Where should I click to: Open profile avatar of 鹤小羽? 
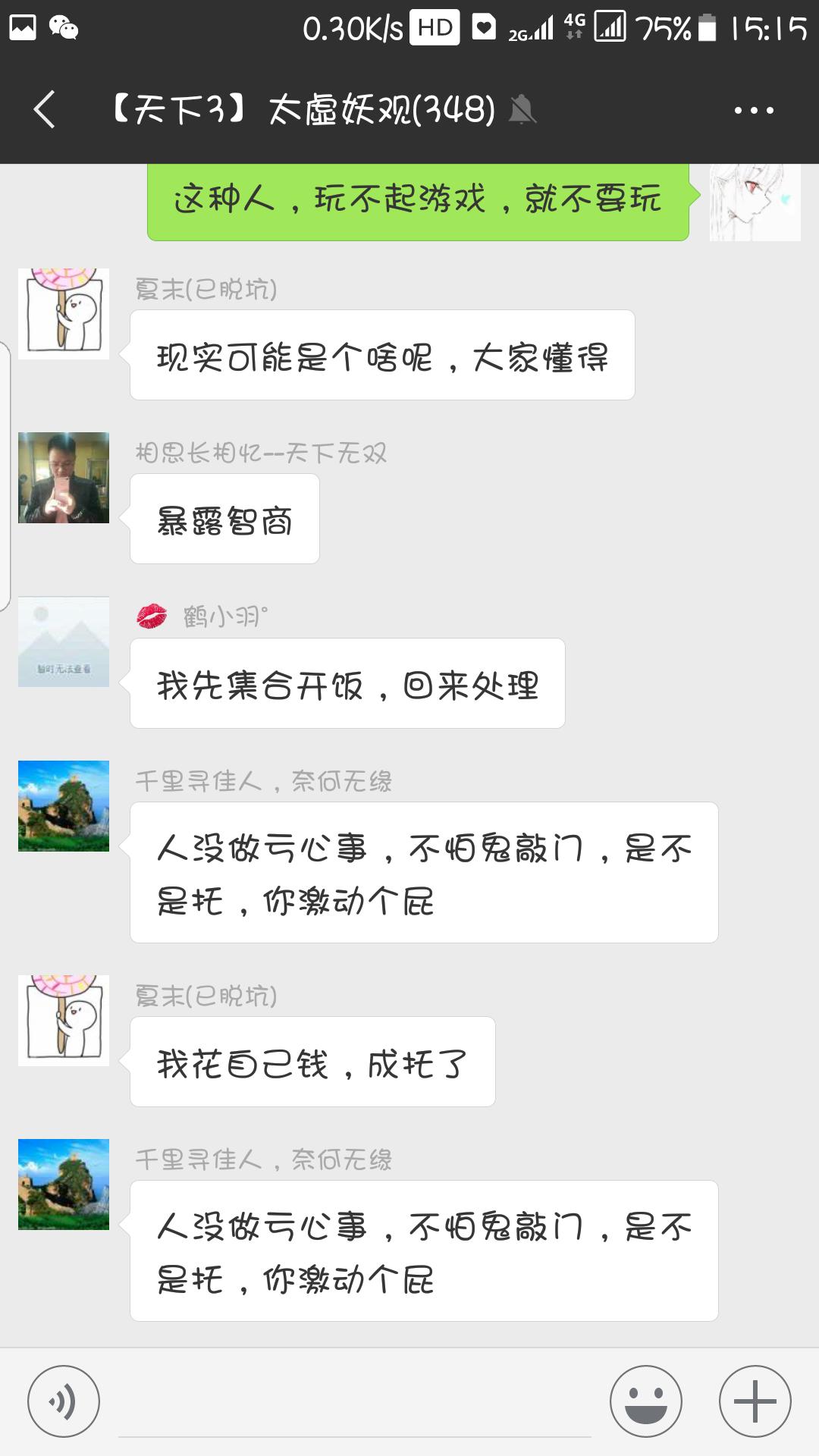coord(64,642)
